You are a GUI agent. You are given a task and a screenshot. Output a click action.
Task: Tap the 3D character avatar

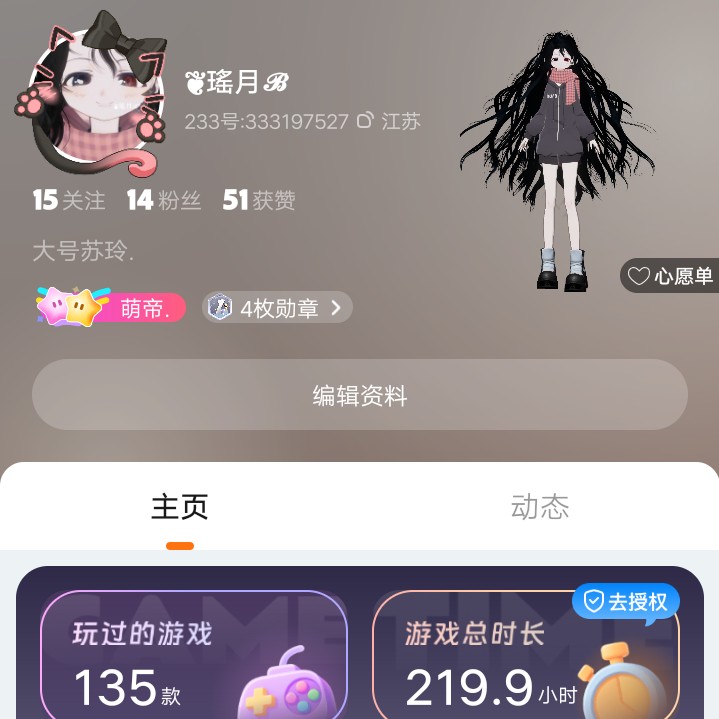tap(558, 160)
